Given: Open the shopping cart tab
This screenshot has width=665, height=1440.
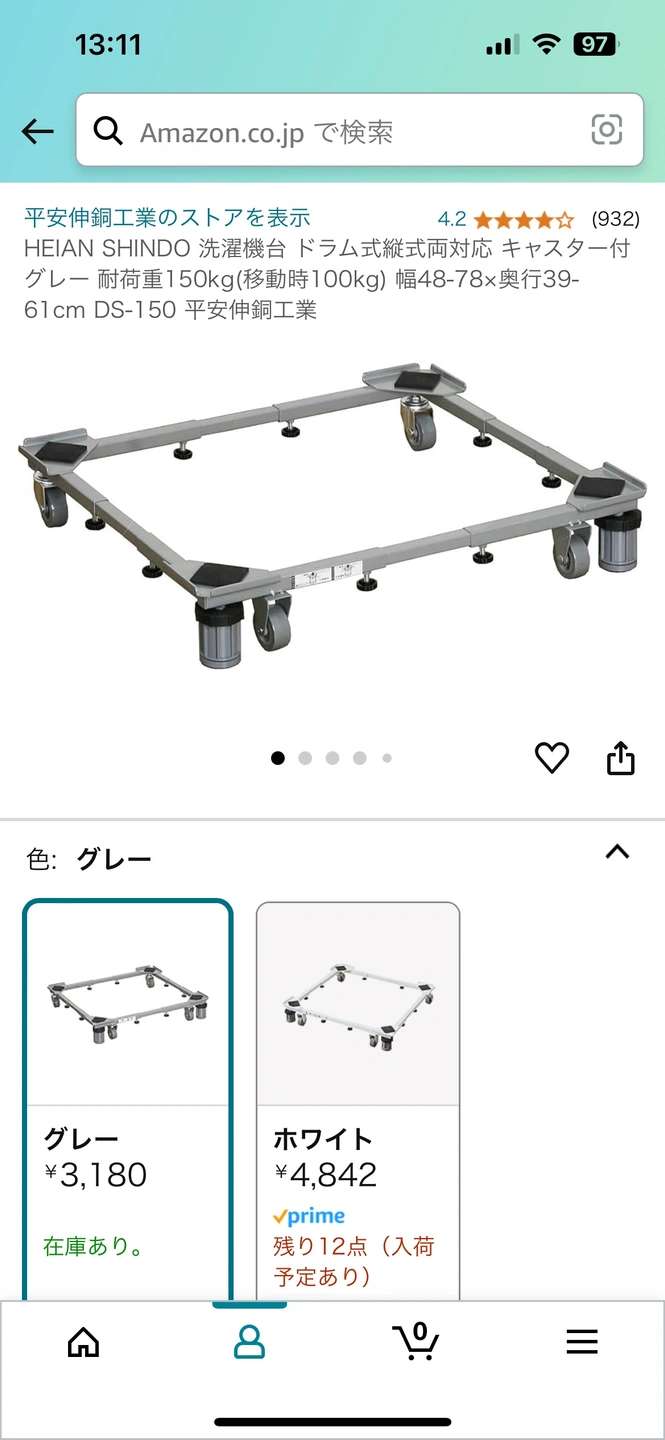Looking at the screenshot, I should click(416, 1341).
